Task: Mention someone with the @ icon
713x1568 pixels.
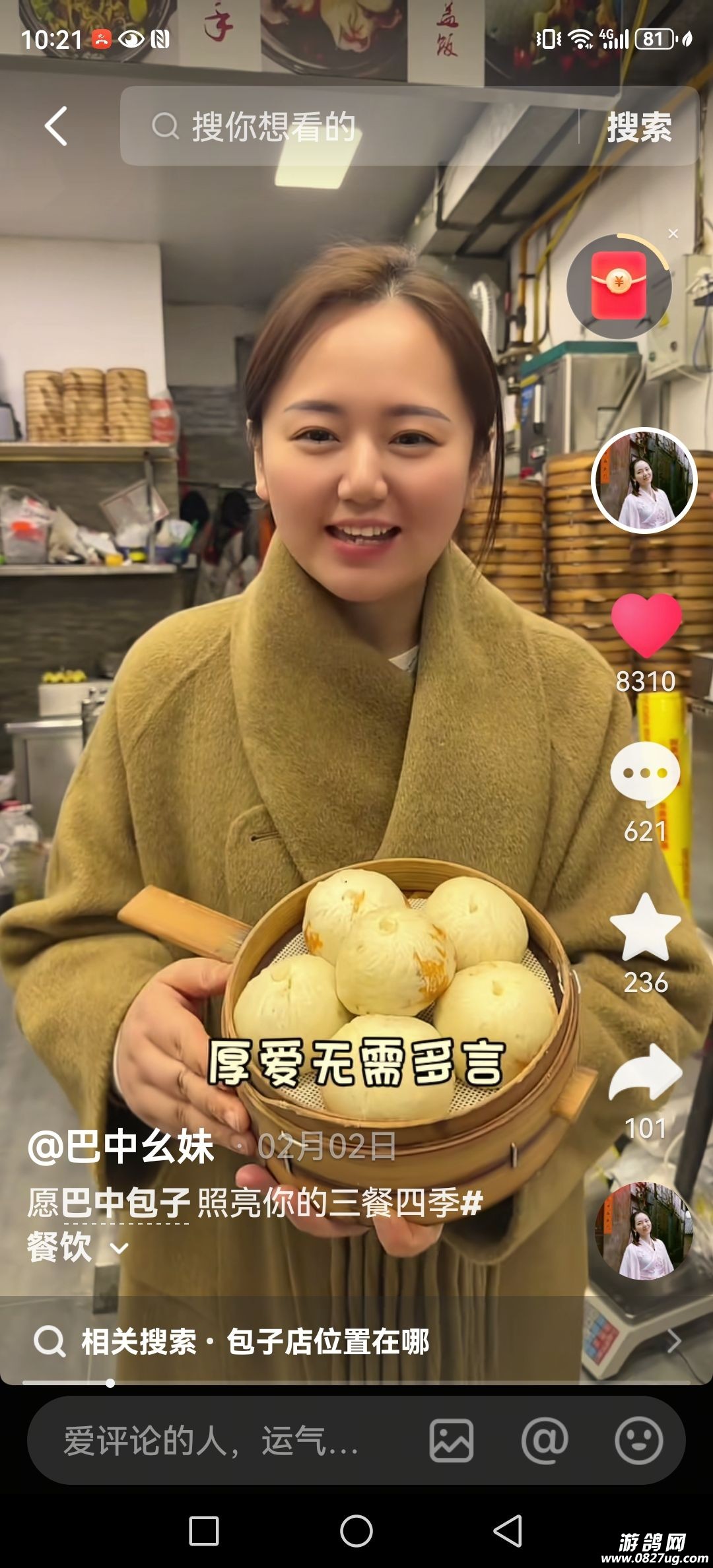Action: pyautogui.click(x=545, y=1440)
